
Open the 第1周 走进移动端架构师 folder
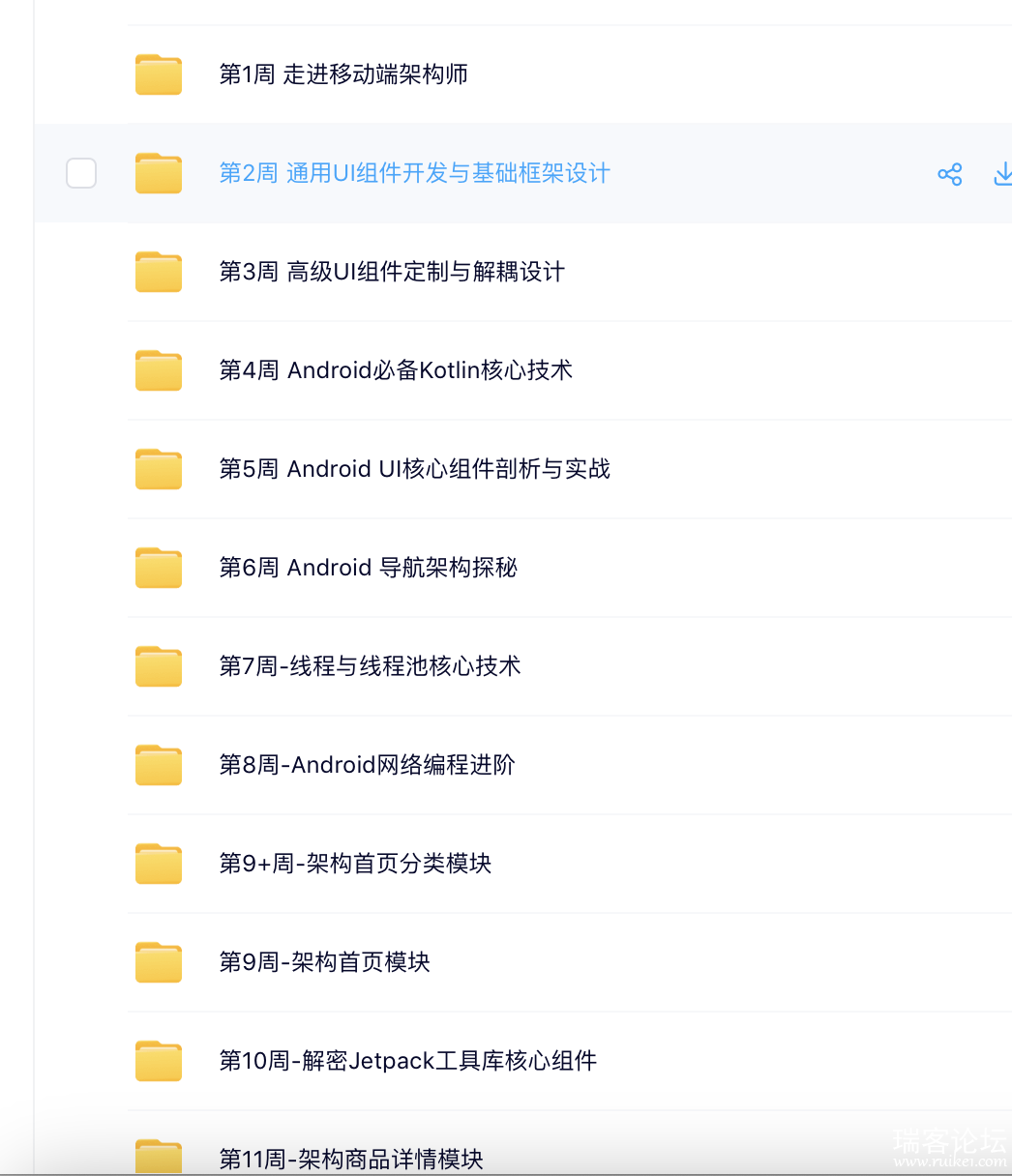[x=343, y=74]
